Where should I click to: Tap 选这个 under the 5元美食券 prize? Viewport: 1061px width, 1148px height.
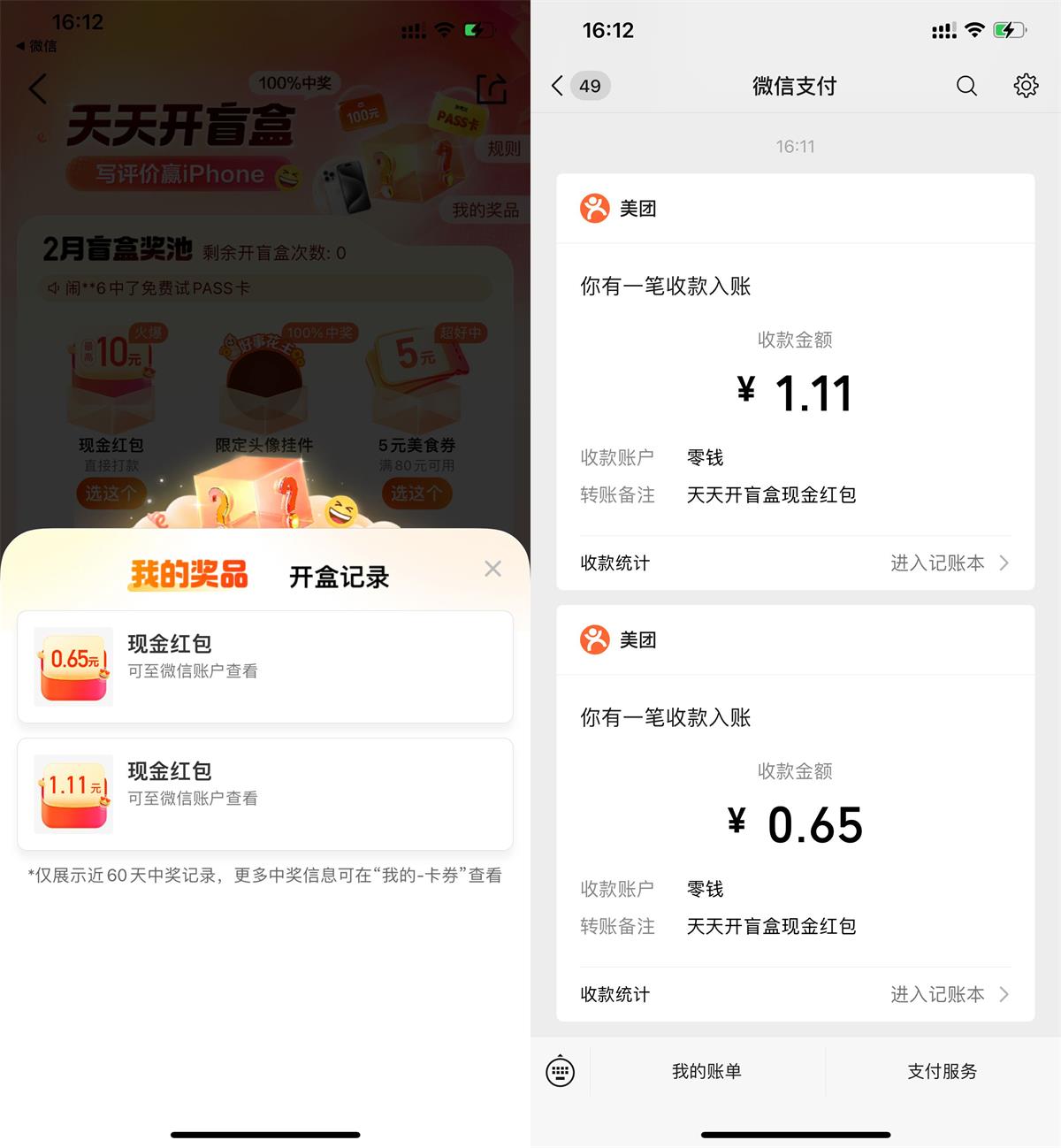tap(416, 494)
